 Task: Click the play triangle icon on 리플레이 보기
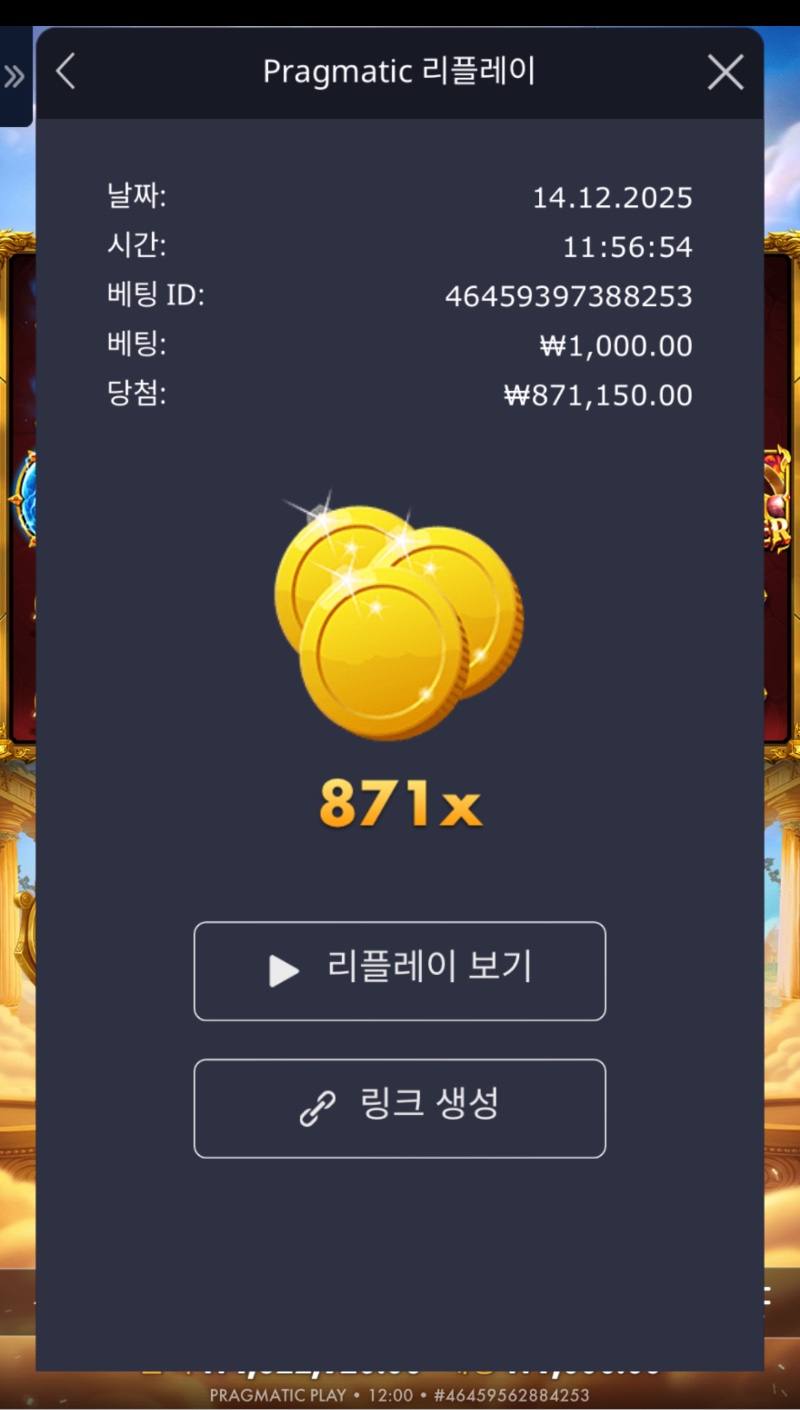coord(286,970)
